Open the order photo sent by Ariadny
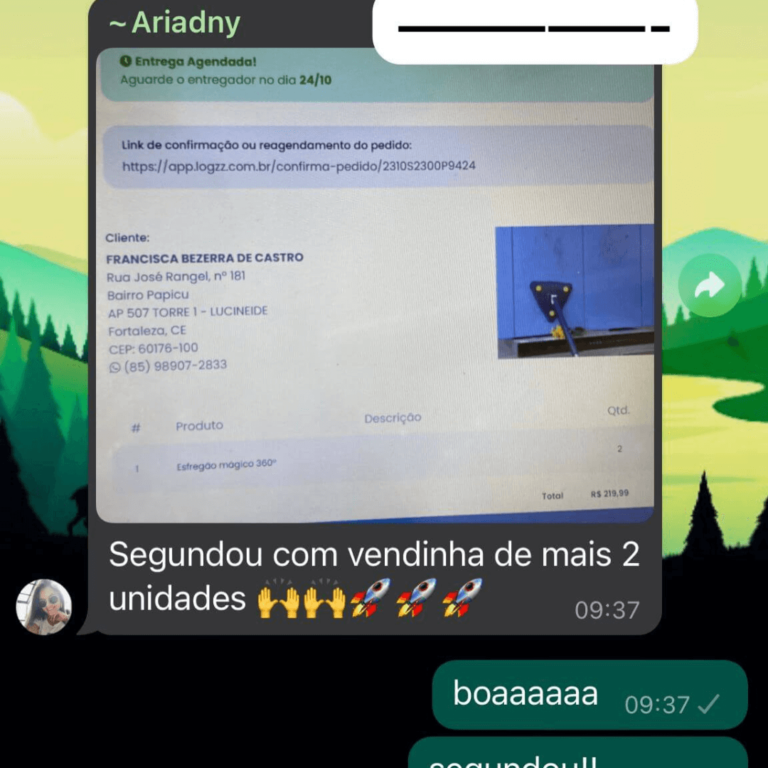The image size is (768, 768). (375, 290)
